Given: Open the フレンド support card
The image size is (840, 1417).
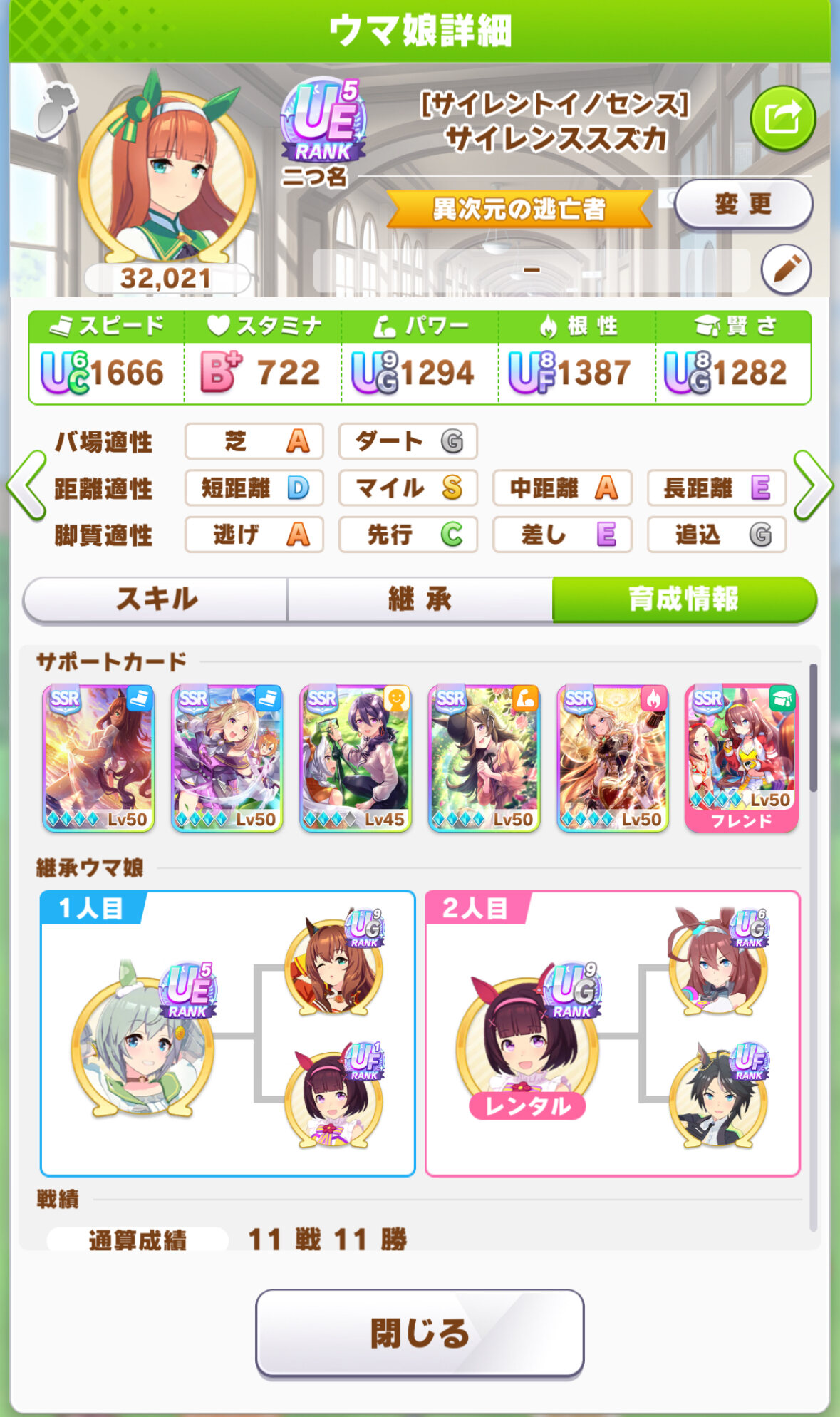Looking at the screenshot, I should 741,758.
